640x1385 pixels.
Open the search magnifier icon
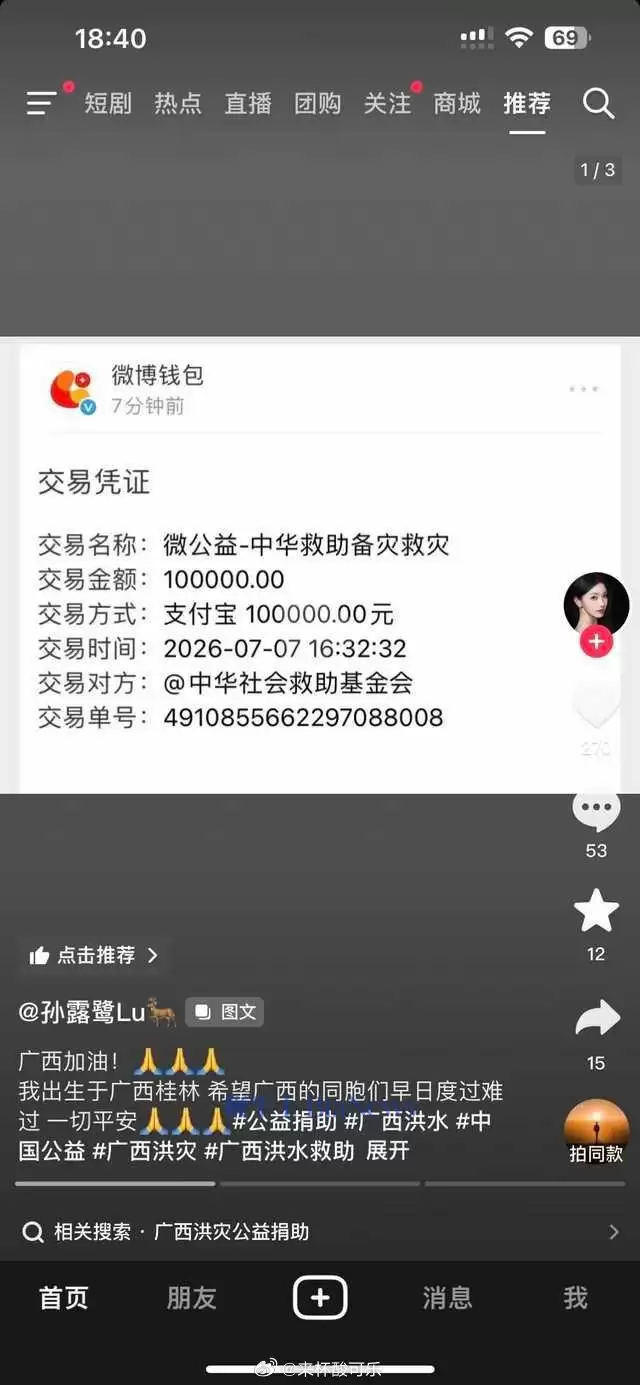coord(598,103)
